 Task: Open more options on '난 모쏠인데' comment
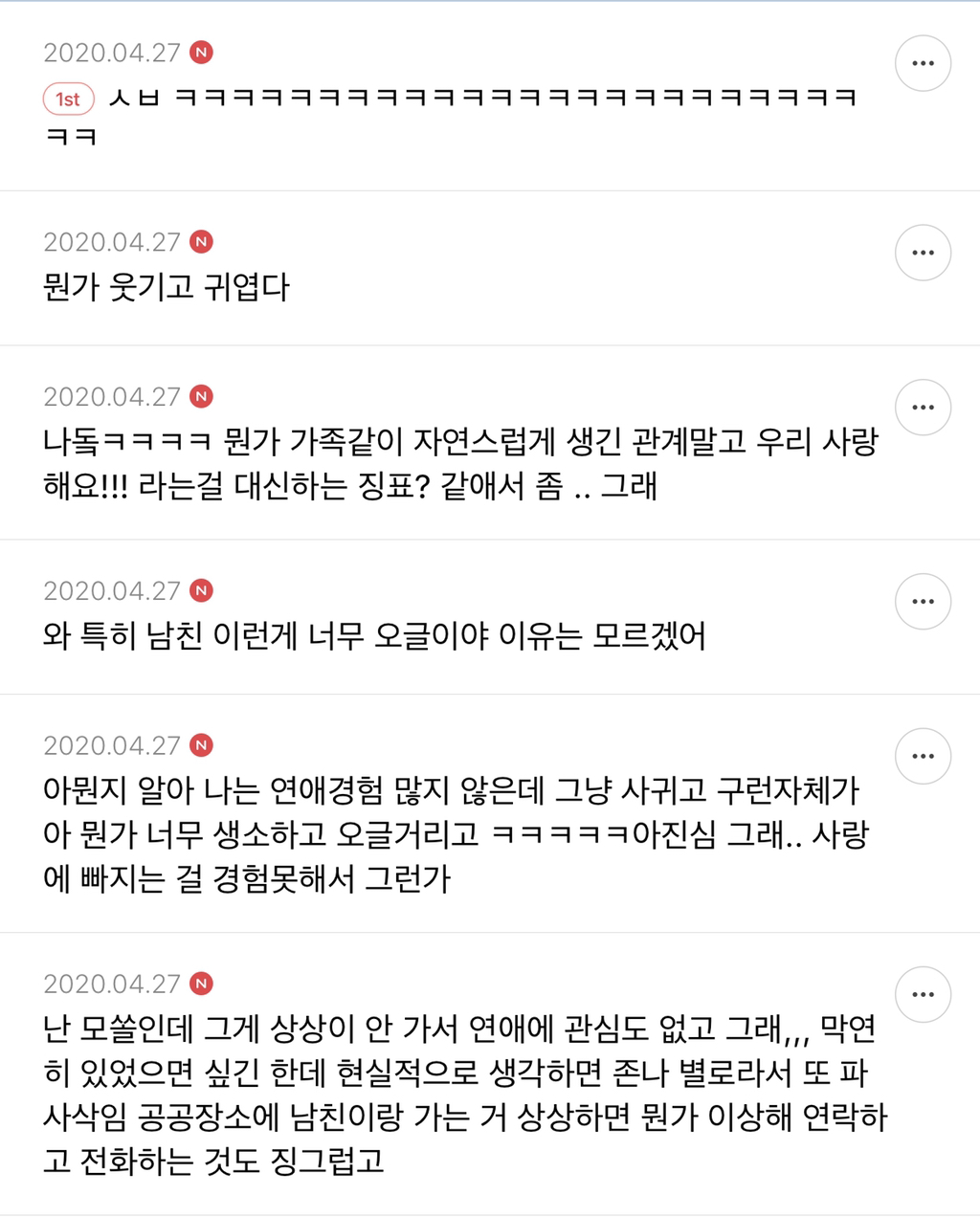pyautogui.click(x=923, y=995)
